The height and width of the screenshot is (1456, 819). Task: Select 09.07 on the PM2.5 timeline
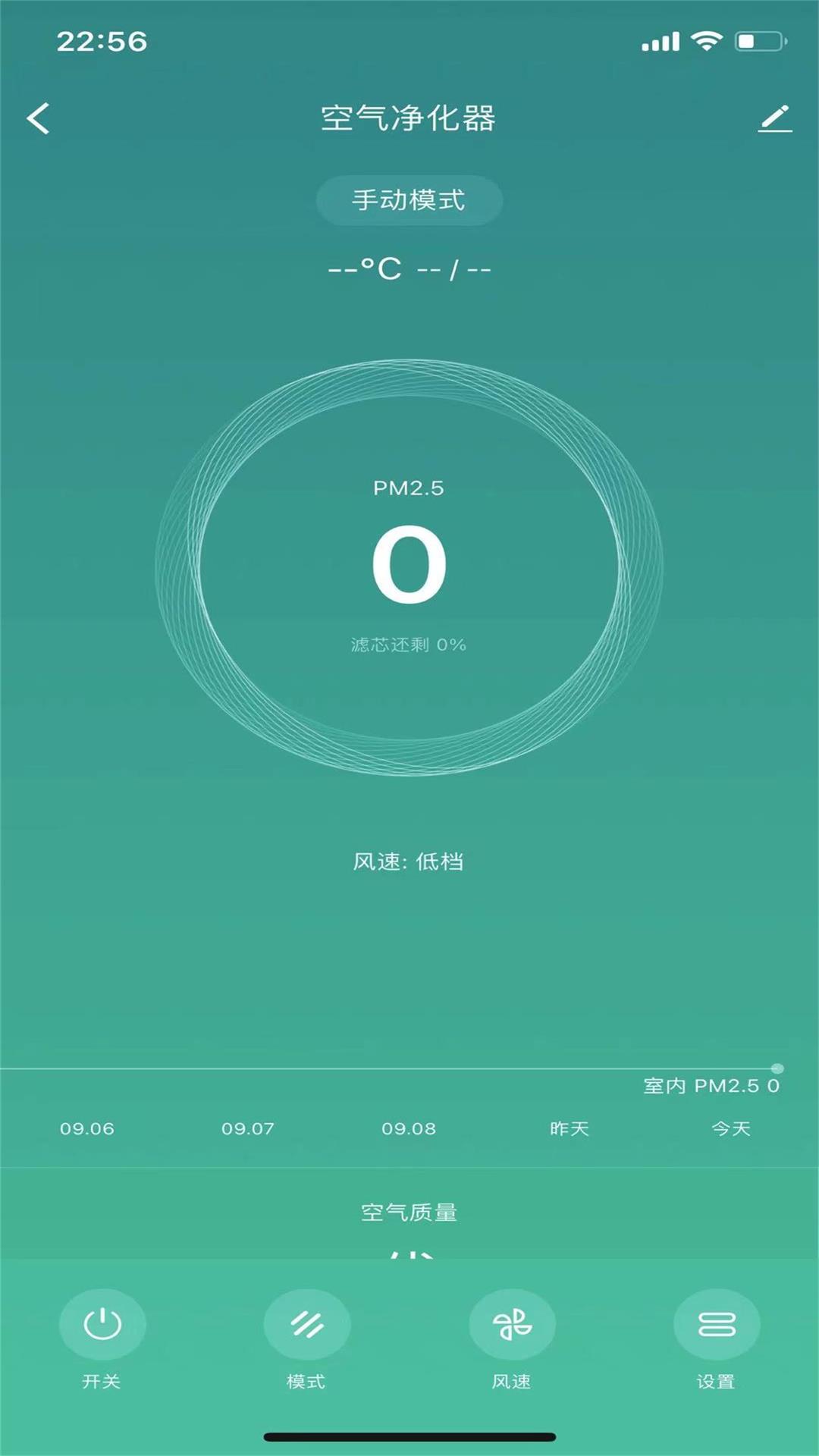[x=248, y=1128]
